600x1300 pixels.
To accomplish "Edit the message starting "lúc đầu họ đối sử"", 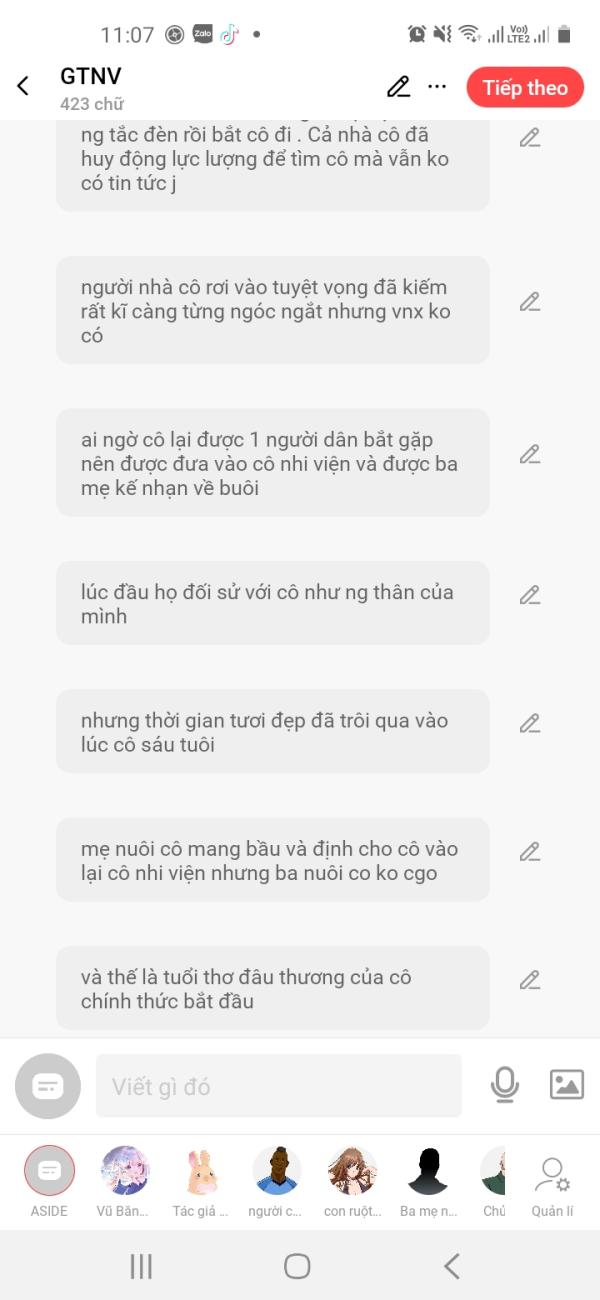I will [x=530, y=595].
